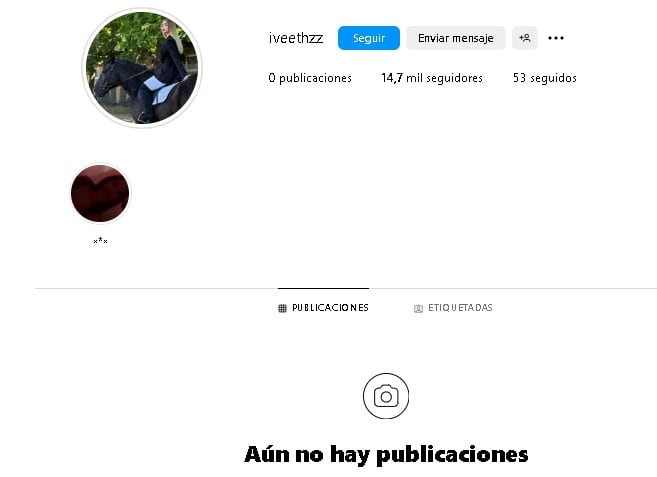View the 53 seguidos list
Viewport: 657px width, 477px height.
(544, 78)
